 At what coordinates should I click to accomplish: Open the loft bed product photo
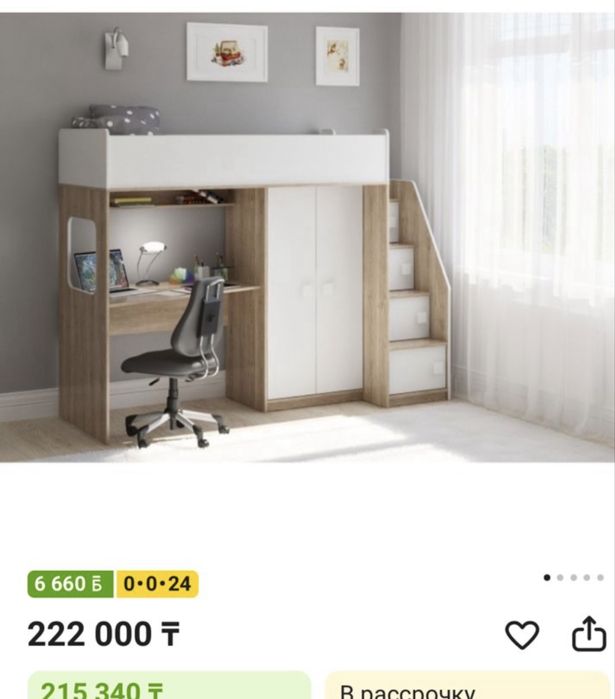[307, 237]
